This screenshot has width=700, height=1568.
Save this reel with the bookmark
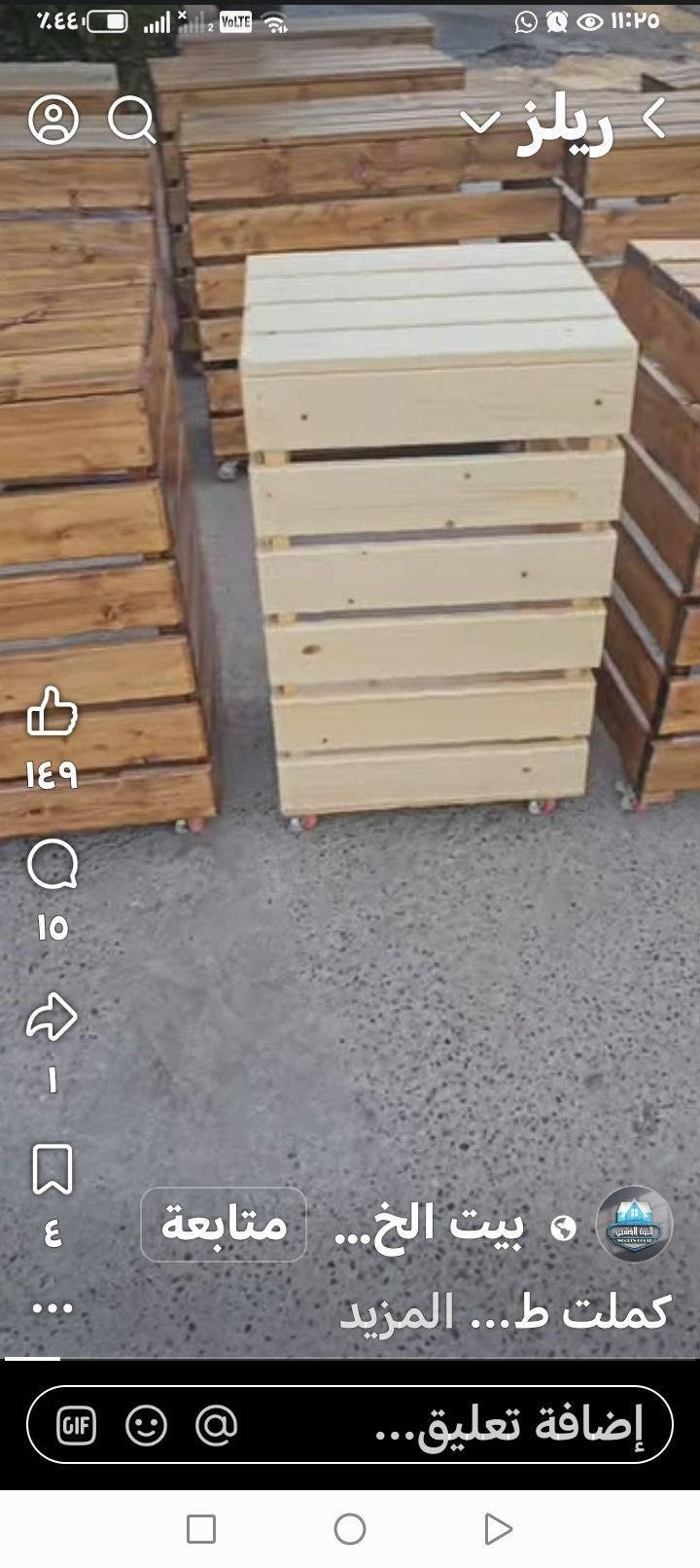(52, 1169)
